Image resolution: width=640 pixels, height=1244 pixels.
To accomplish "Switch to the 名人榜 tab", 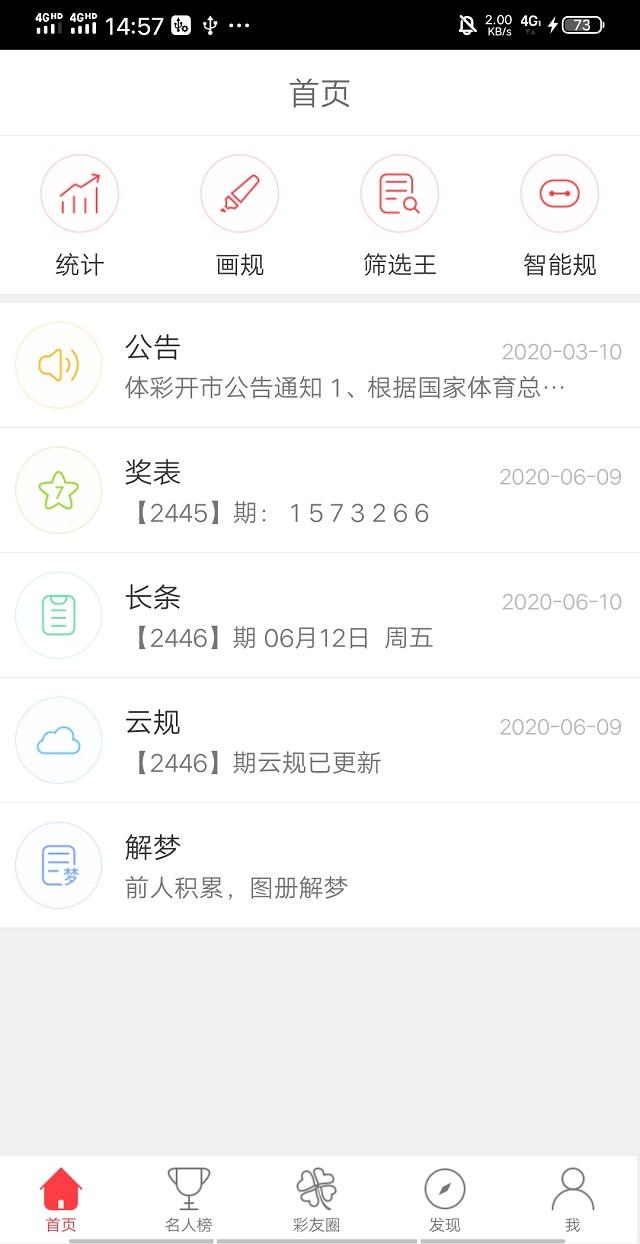I will tap(188, 1200).
